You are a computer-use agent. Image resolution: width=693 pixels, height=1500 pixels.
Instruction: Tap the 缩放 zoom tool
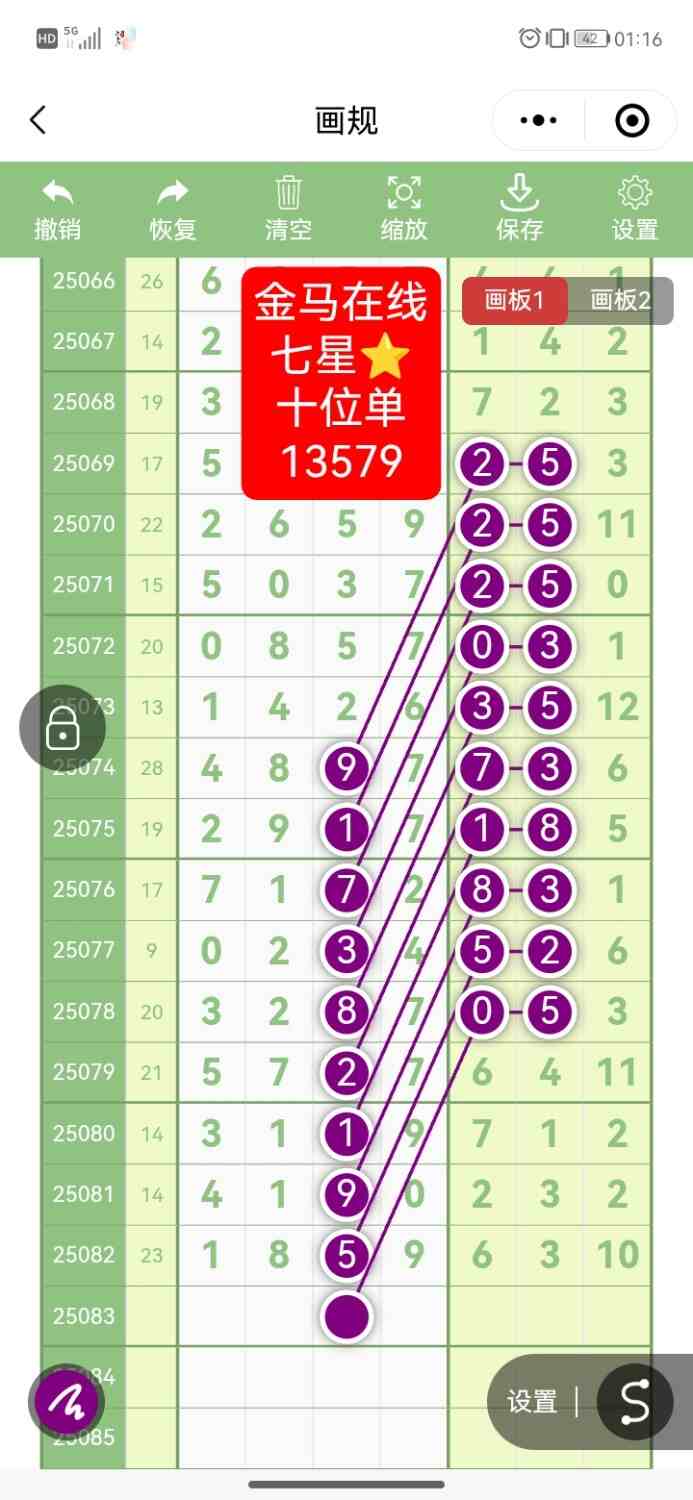click(404, 209)
